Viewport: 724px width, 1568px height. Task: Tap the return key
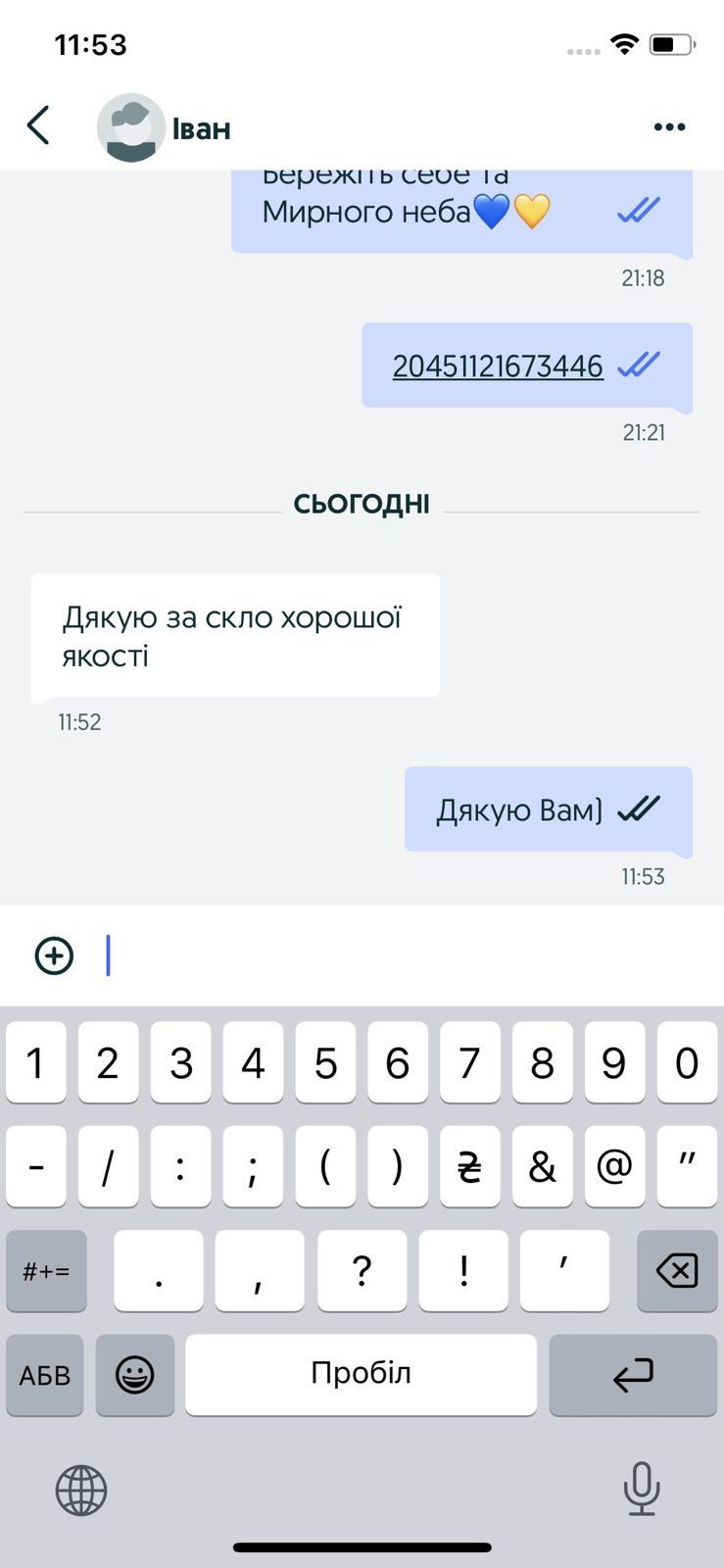click(633, 1375)
